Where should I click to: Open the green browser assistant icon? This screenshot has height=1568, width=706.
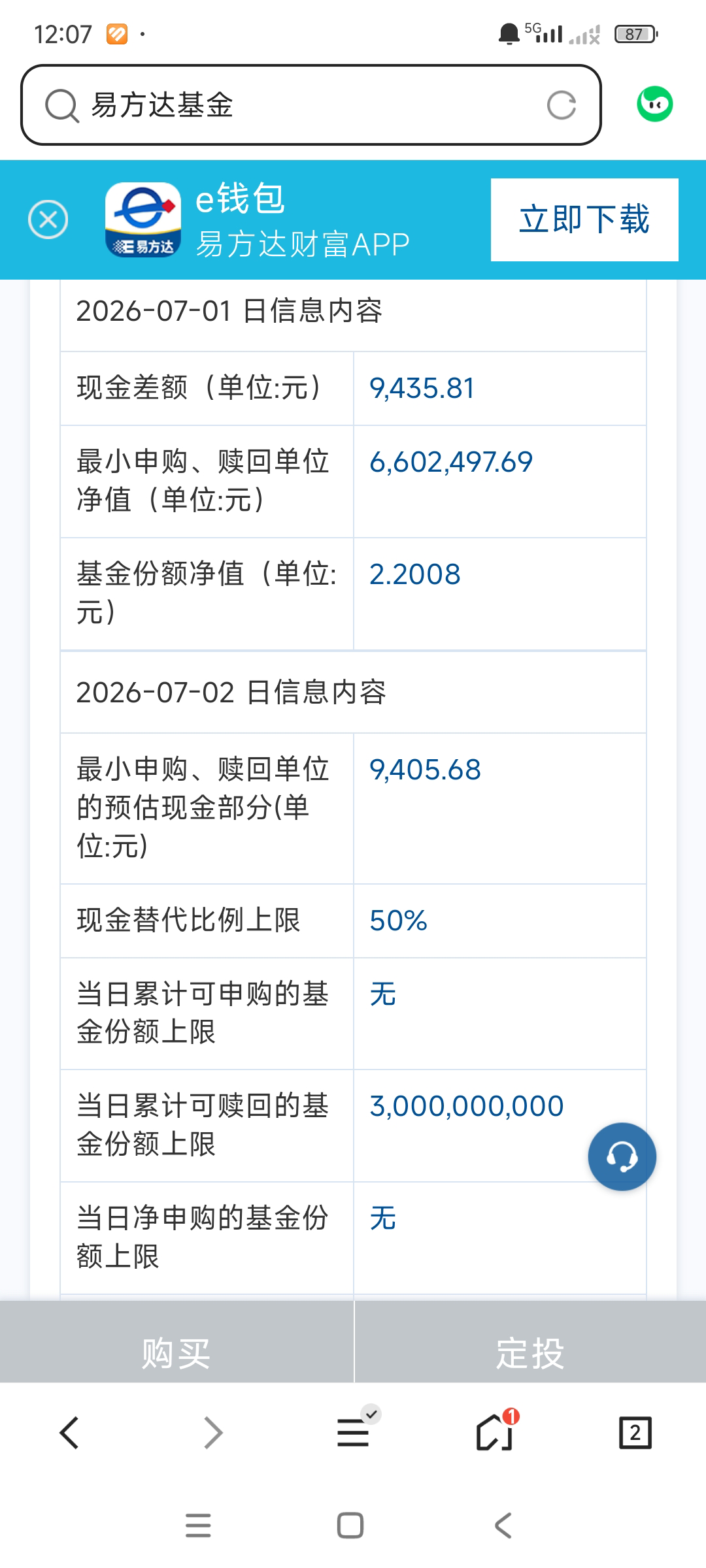pos(655,105)
